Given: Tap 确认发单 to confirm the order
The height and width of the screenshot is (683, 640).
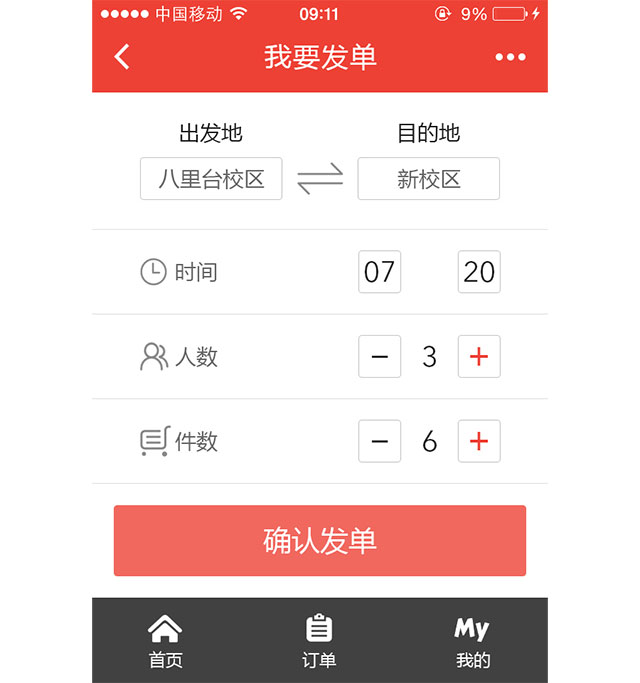Looking at the screenshot, I should 320,540.
